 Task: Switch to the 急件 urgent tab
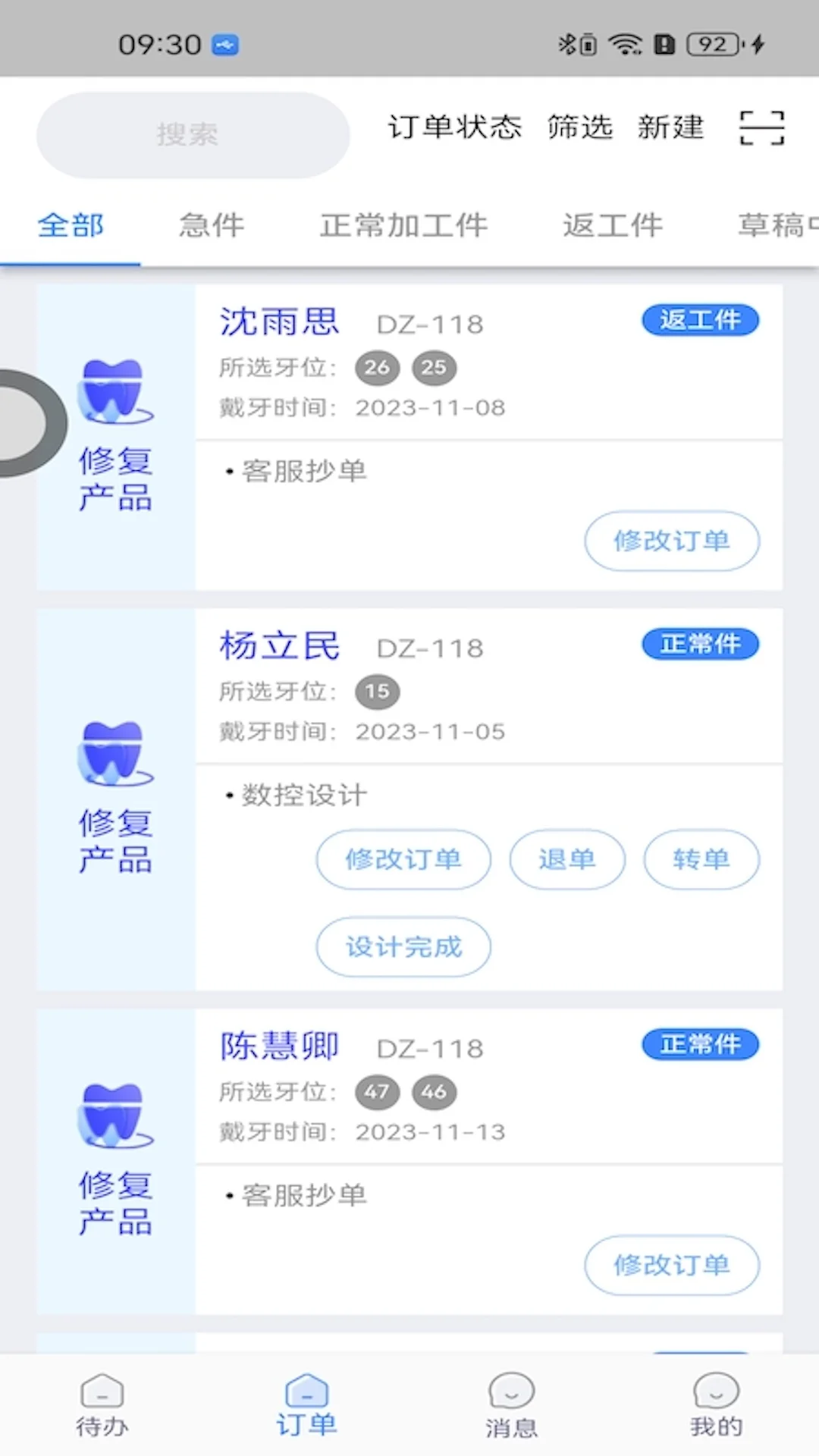coord(211,226)
